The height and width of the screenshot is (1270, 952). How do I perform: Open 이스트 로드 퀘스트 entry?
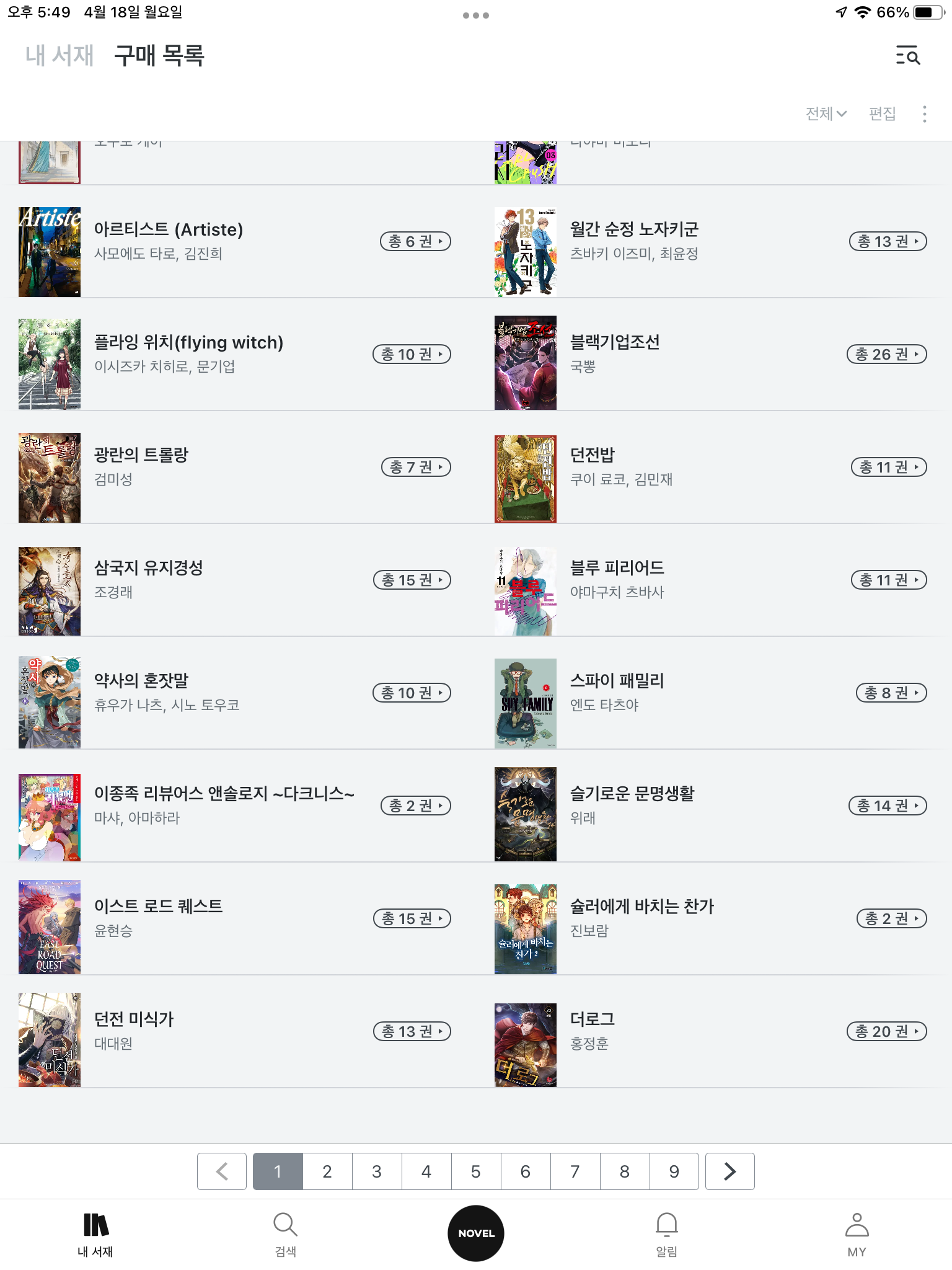[x=158, y=907]
